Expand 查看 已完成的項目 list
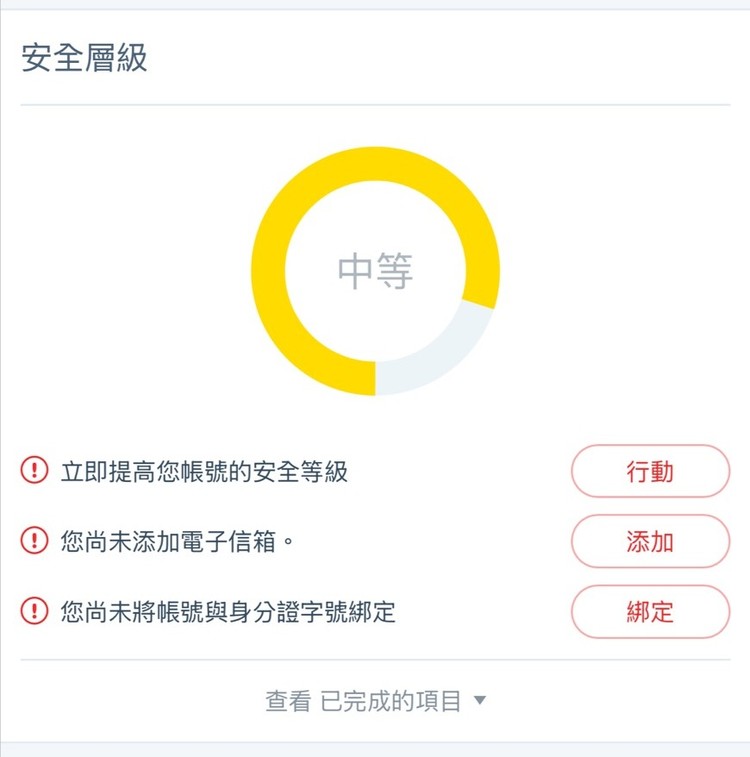The image size is (750, 757). click(x=375, y=701)
